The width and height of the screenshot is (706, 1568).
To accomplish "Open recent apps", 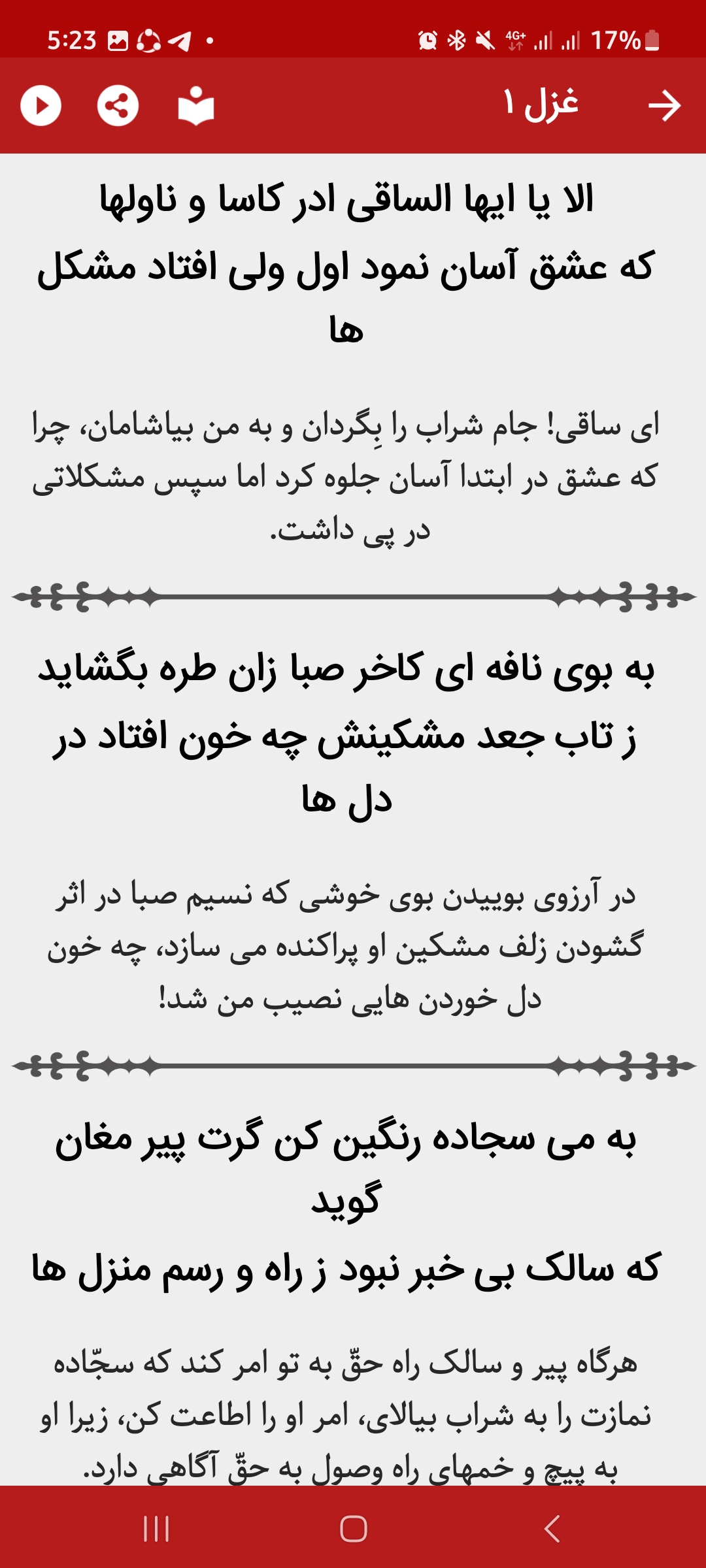I will coord(156,1528).
